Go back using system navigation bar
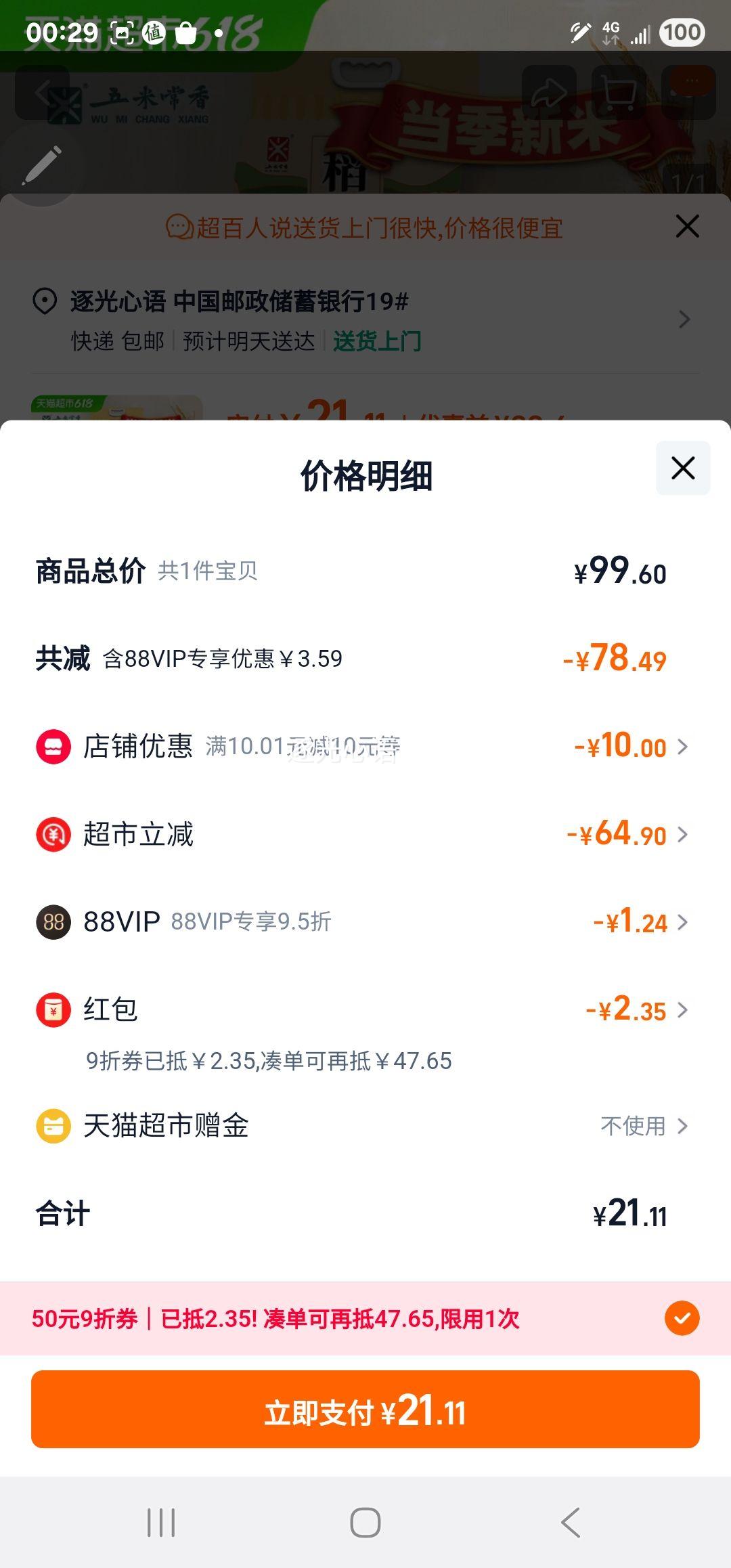Image resolution: width=731 pixels, height=1568 pixels. point(571,1523)
